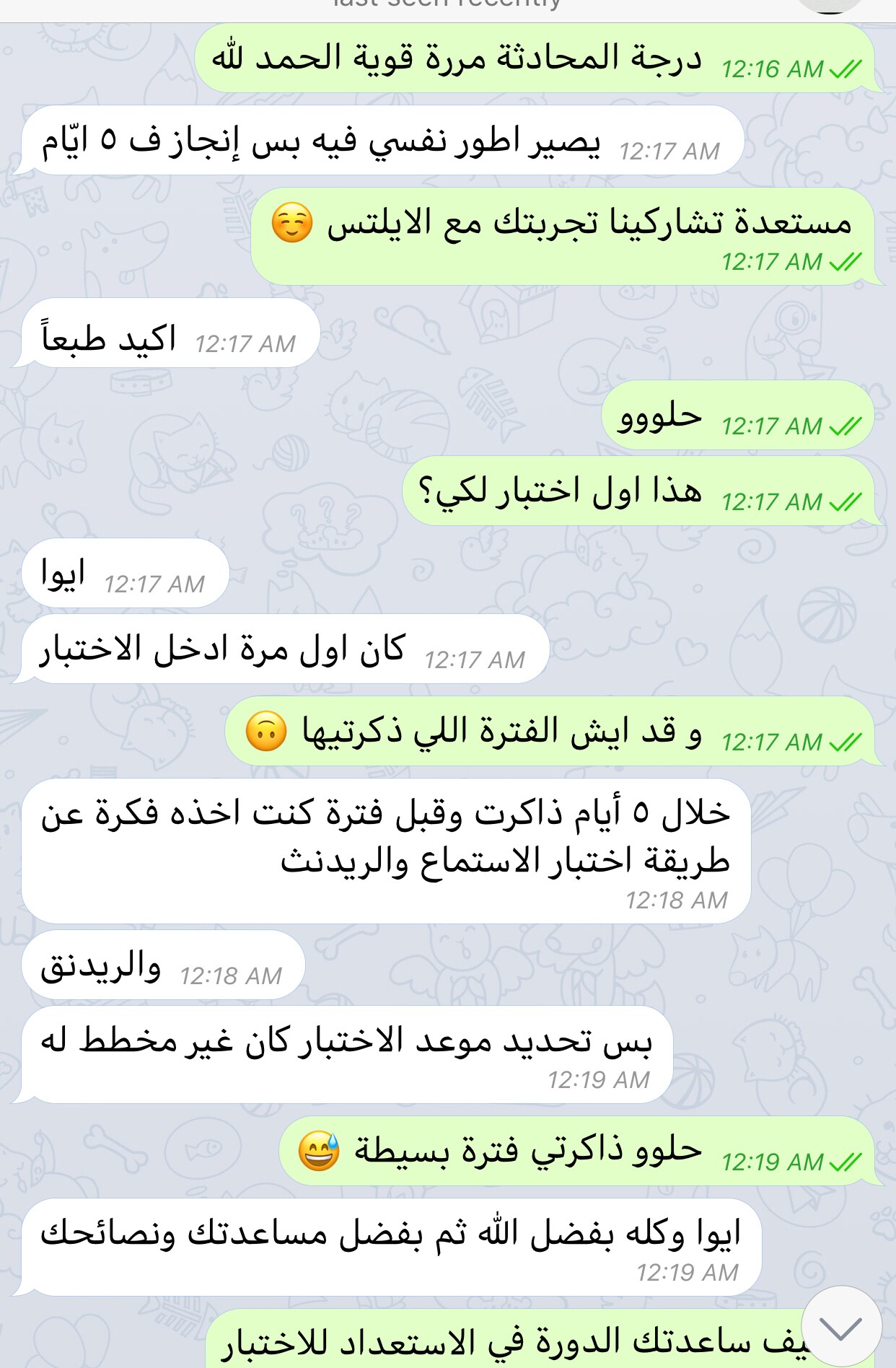
Task: Jump to the latest messages with the down arrow
Action: (841, 1326)
